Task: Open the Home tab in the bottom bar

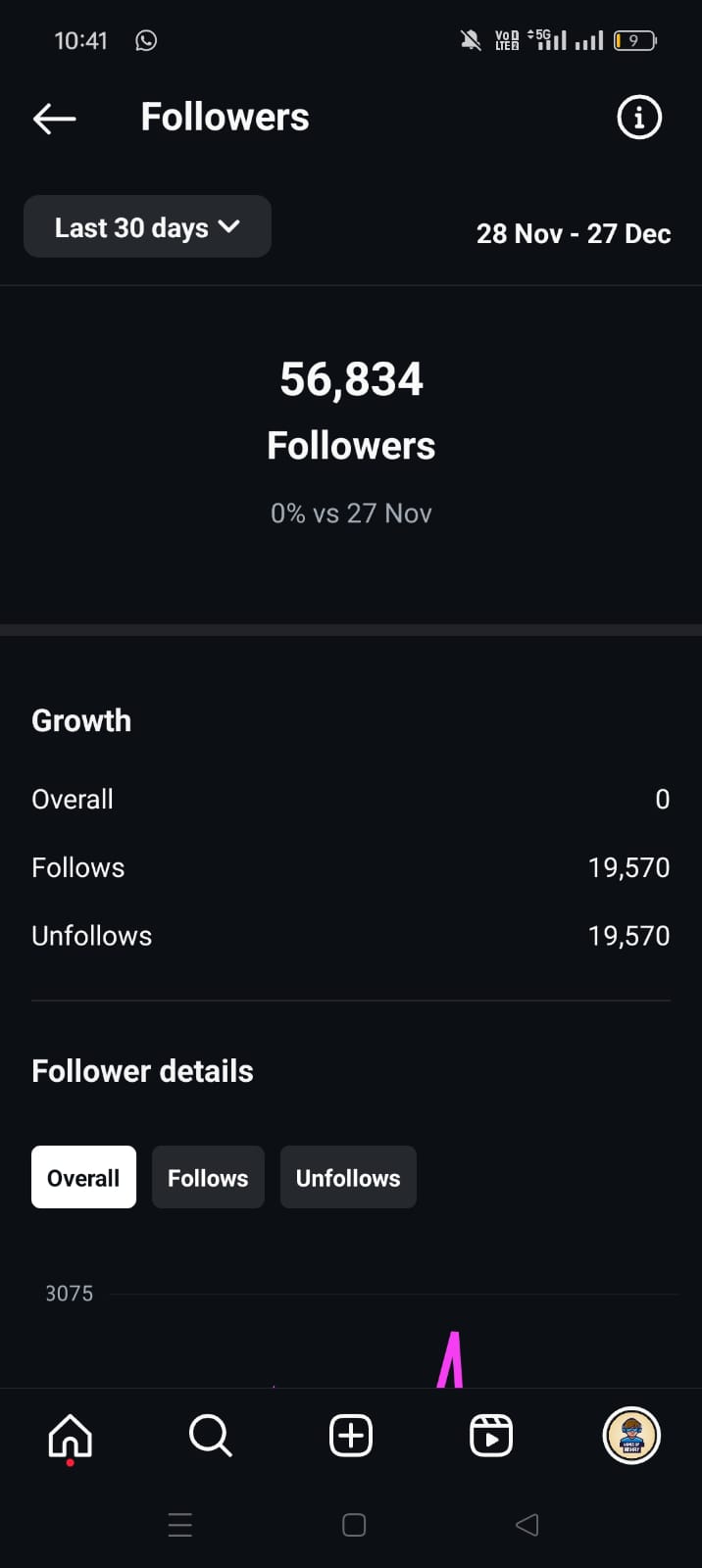Action: click(x=71, y=1438)
